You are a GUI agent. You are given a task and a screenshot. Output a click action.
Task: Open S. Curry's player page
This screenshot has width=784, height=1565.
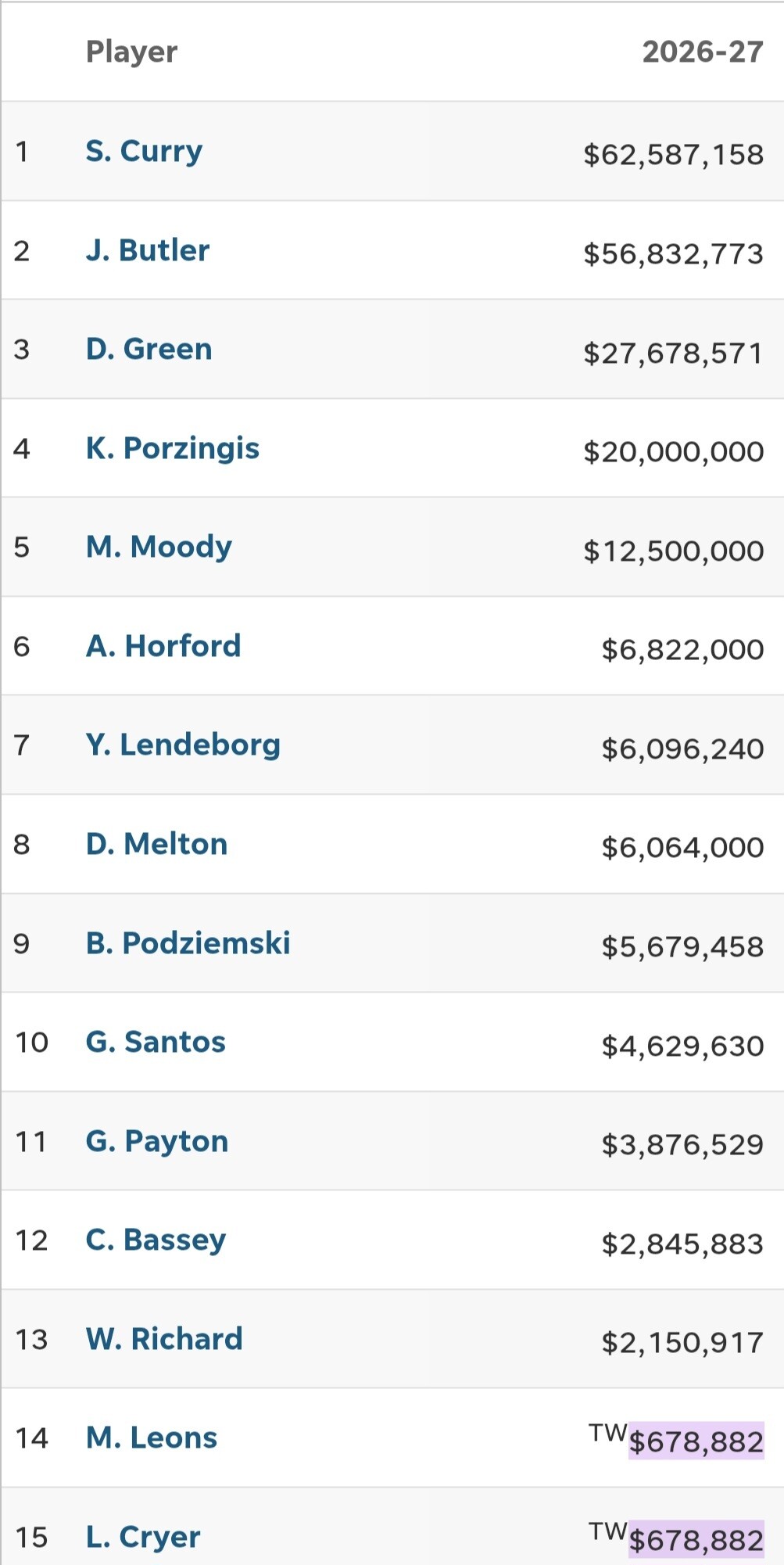[x=144, y=151]
